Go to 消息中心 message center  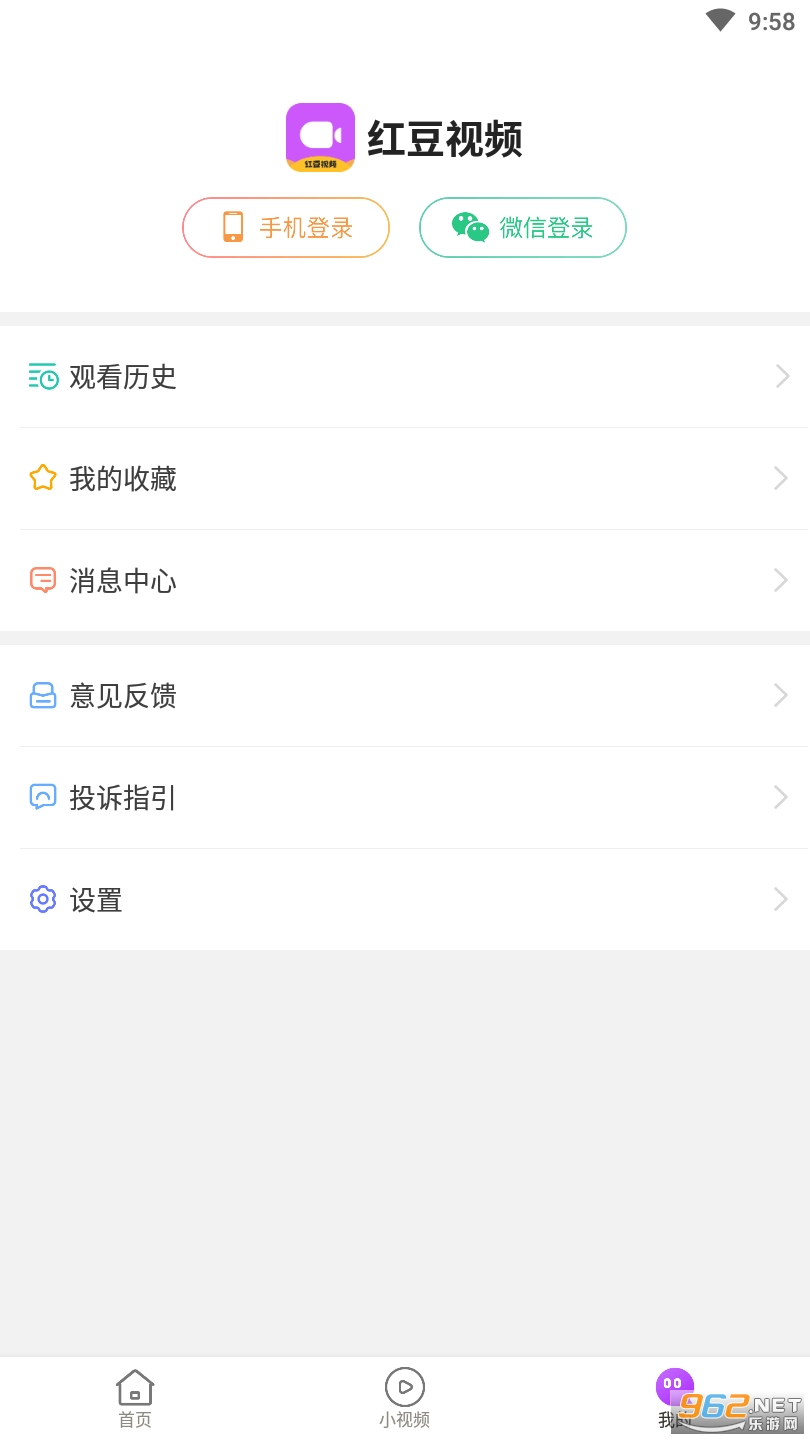tap(404, 581)
